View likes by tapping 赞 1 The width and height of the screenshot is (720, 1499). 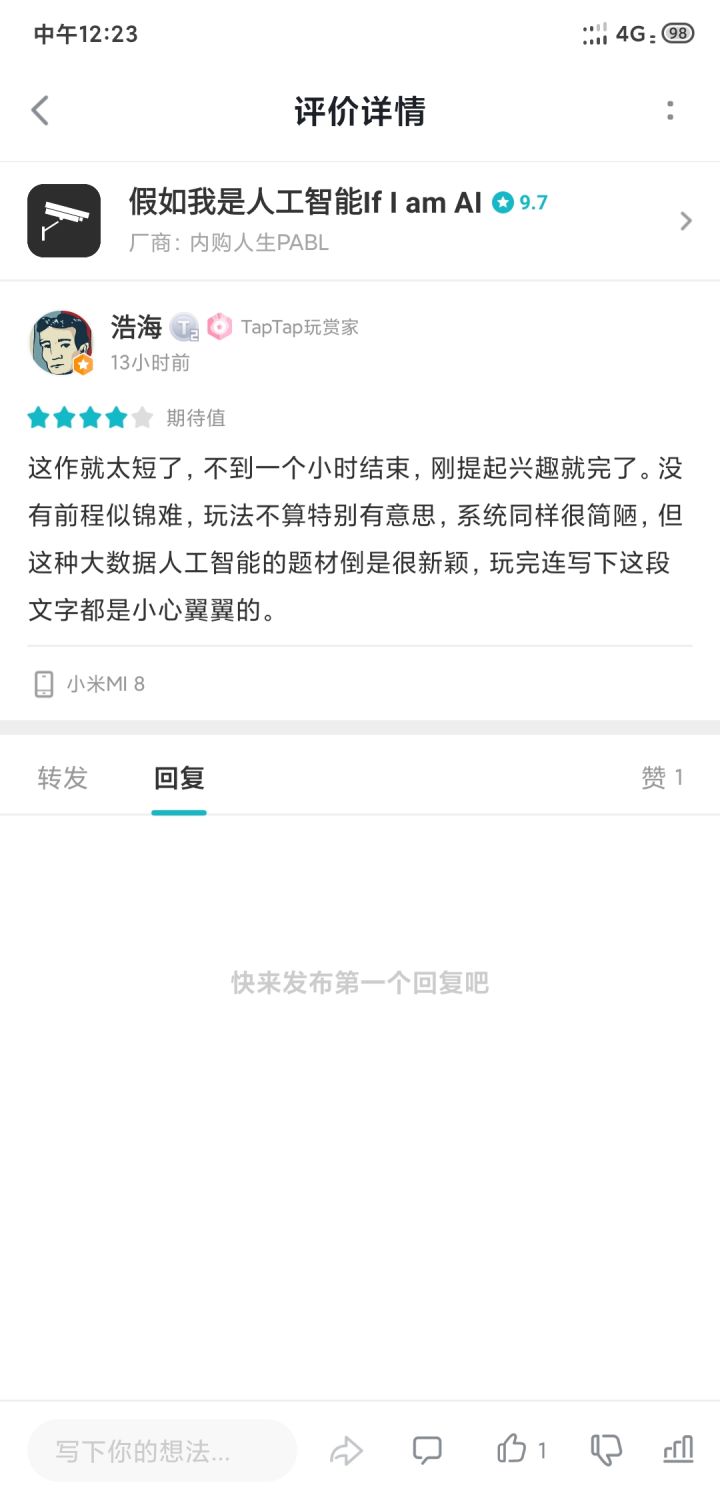coord(660,777)
